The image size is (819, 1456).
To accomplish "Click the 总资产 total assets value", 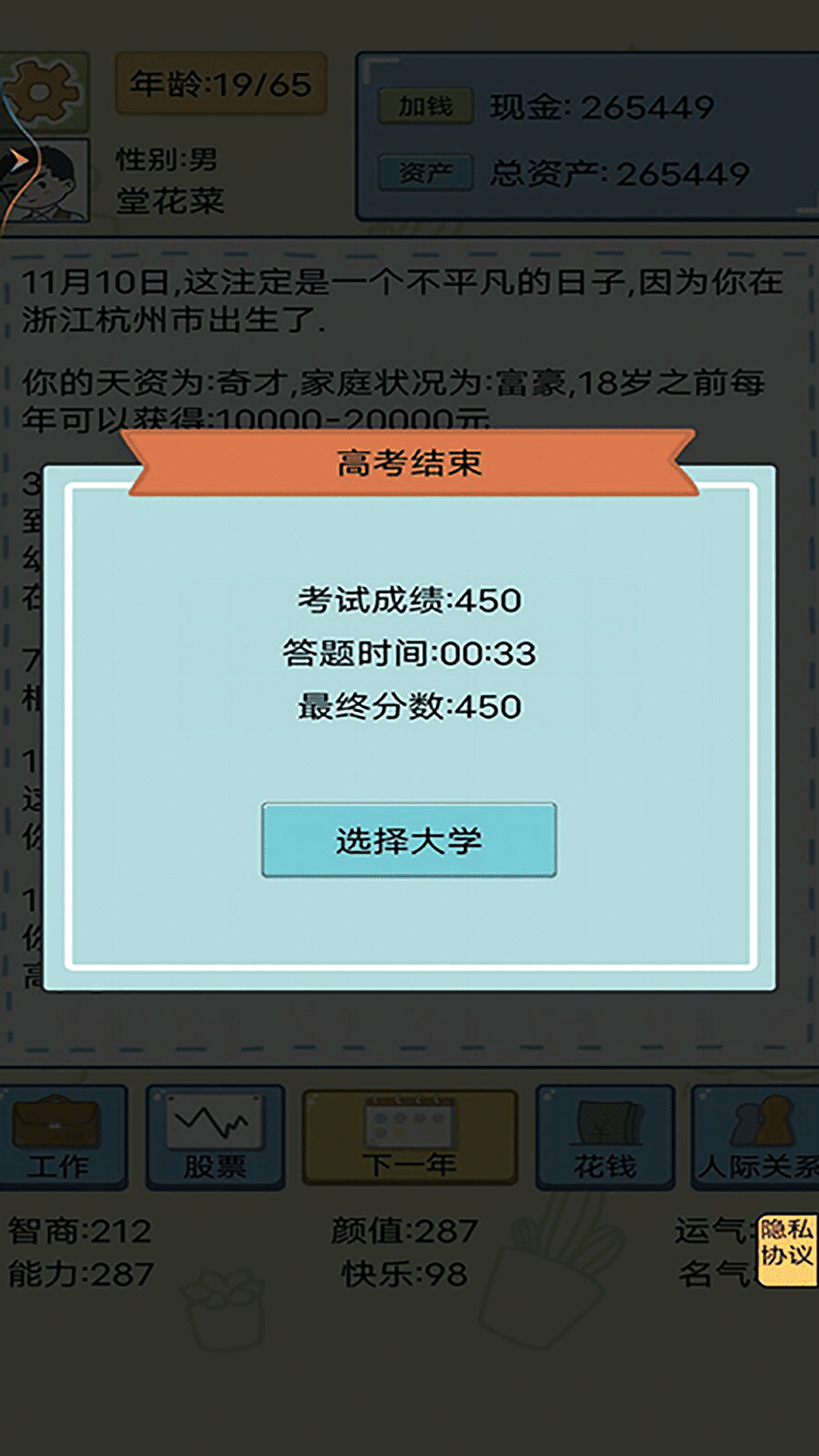I will [x=622, y=173].
